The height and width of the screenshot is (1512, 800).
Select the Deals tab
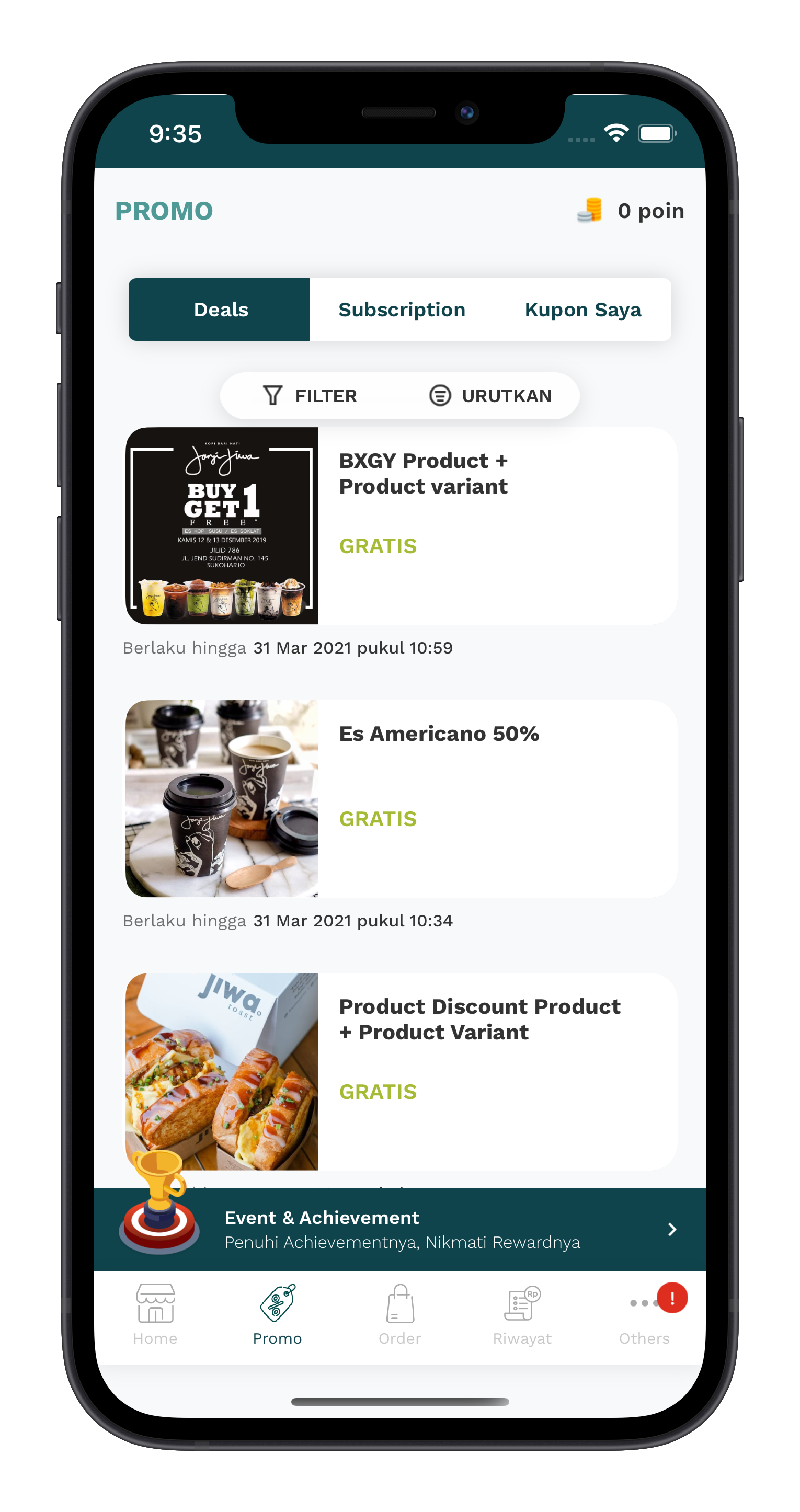[221, 310]
